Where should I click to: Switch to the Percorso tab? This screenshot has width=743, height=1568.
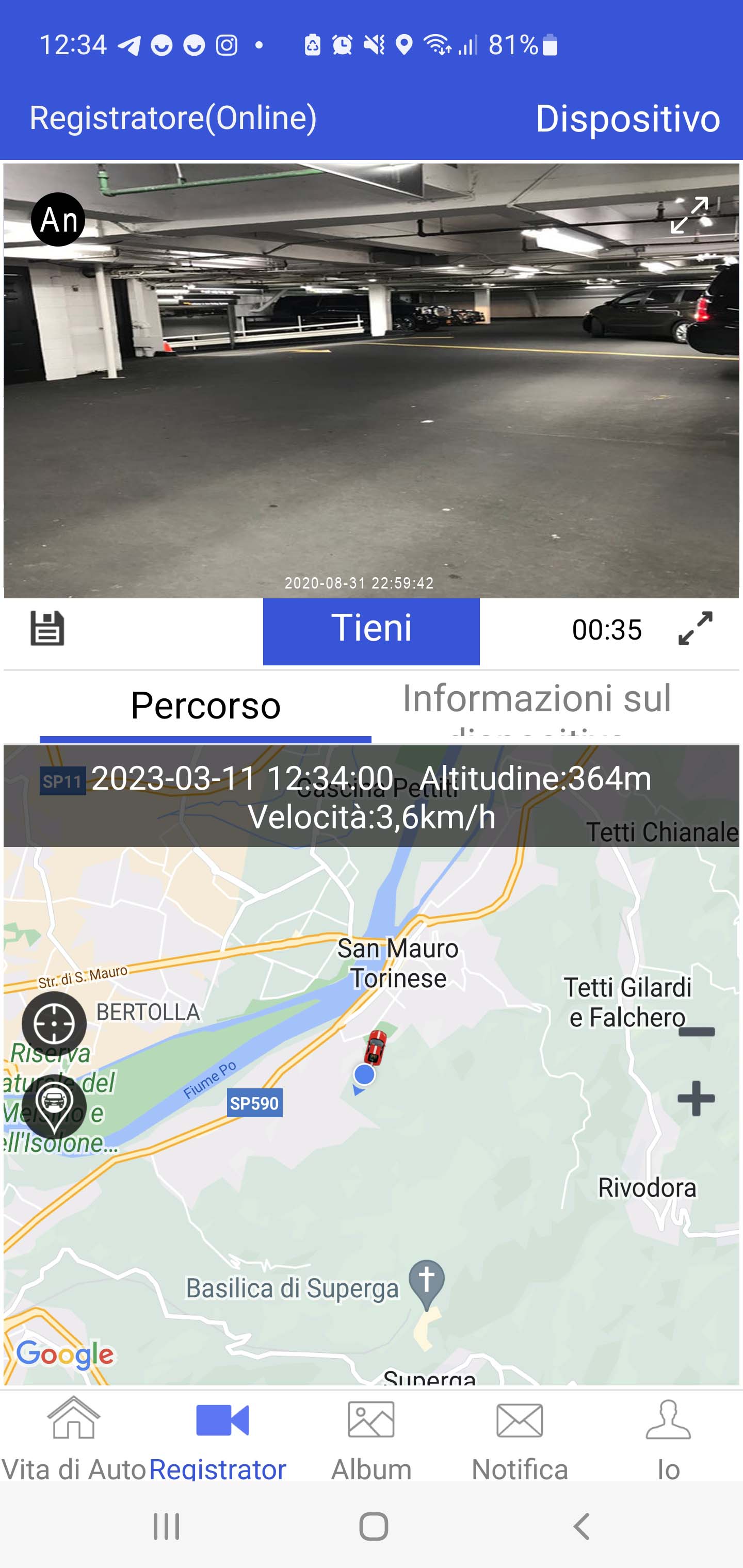pyautogui.click(x=205, y=706)
